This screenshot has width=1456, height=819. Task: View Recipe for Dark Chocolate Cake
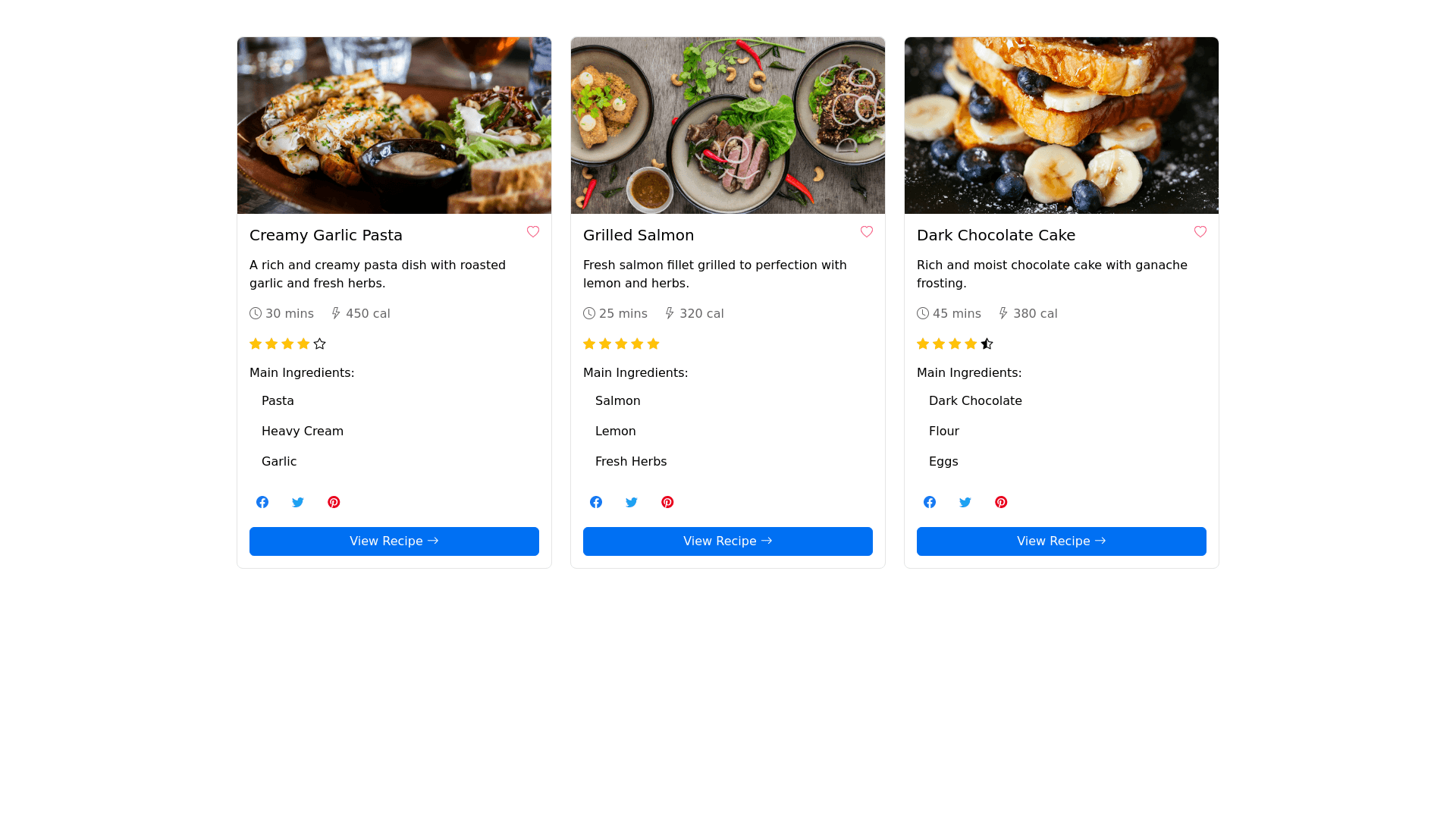(x=1062, y=541)
